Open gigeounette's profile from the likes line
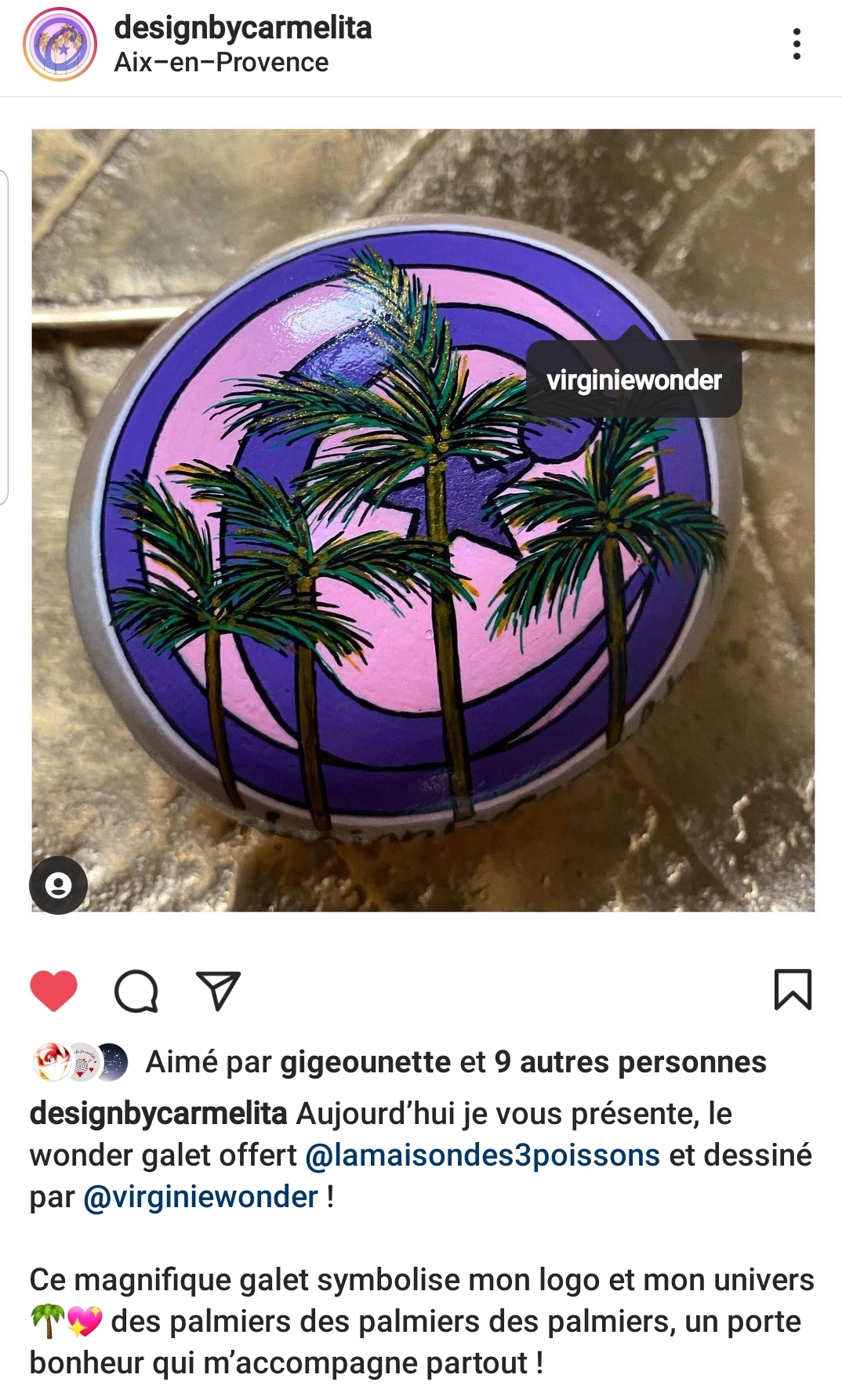 tap(365, 1062)
